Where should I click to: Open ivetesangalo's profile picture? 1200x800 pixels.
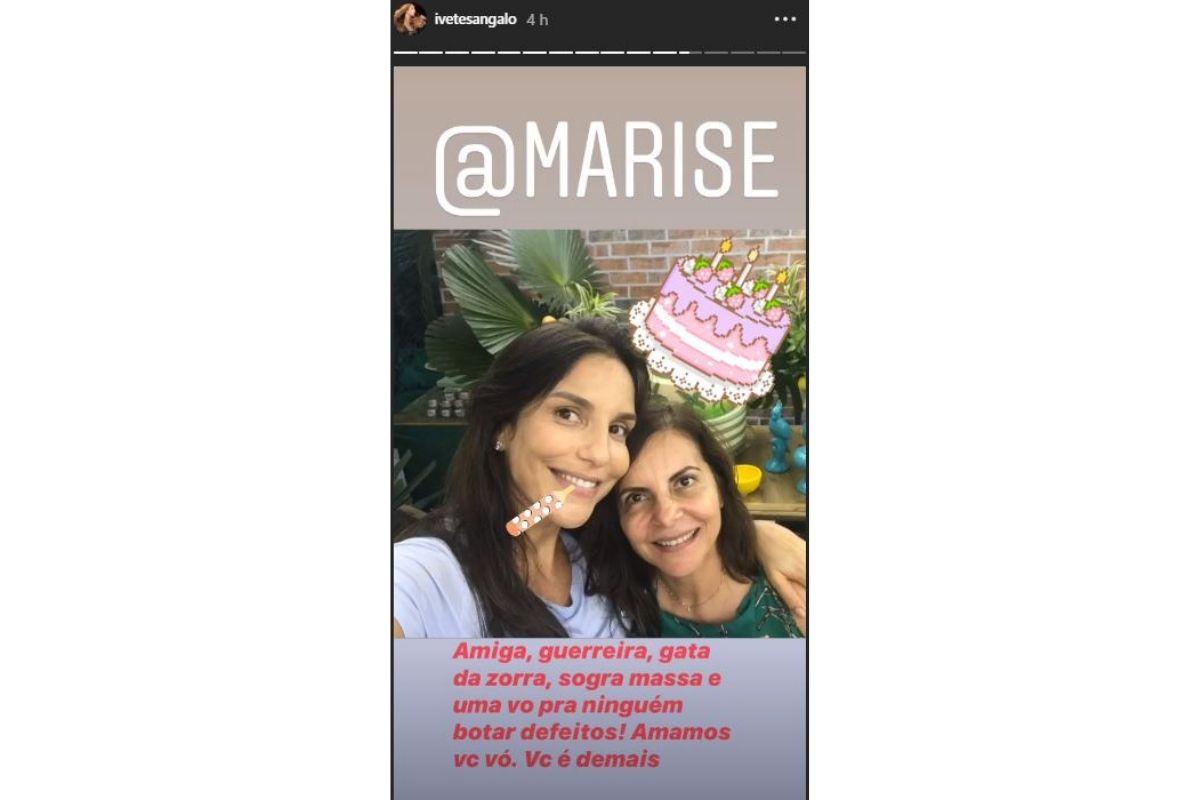[408, 19]
